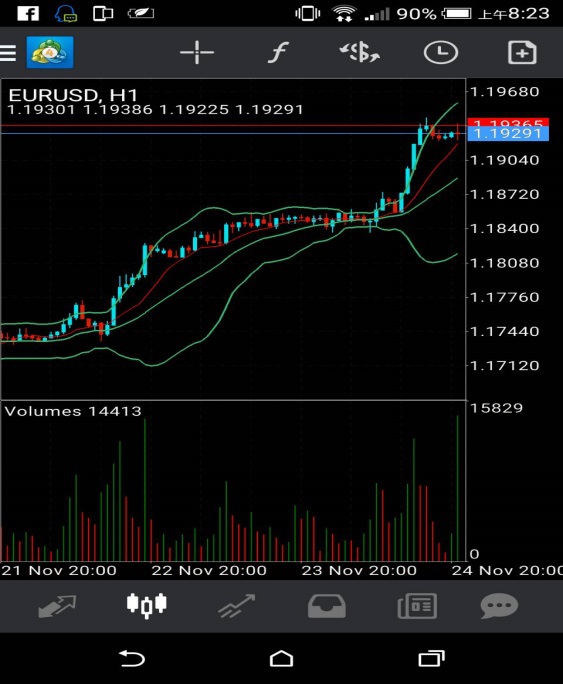Add a new chart window

pos(522,53)
